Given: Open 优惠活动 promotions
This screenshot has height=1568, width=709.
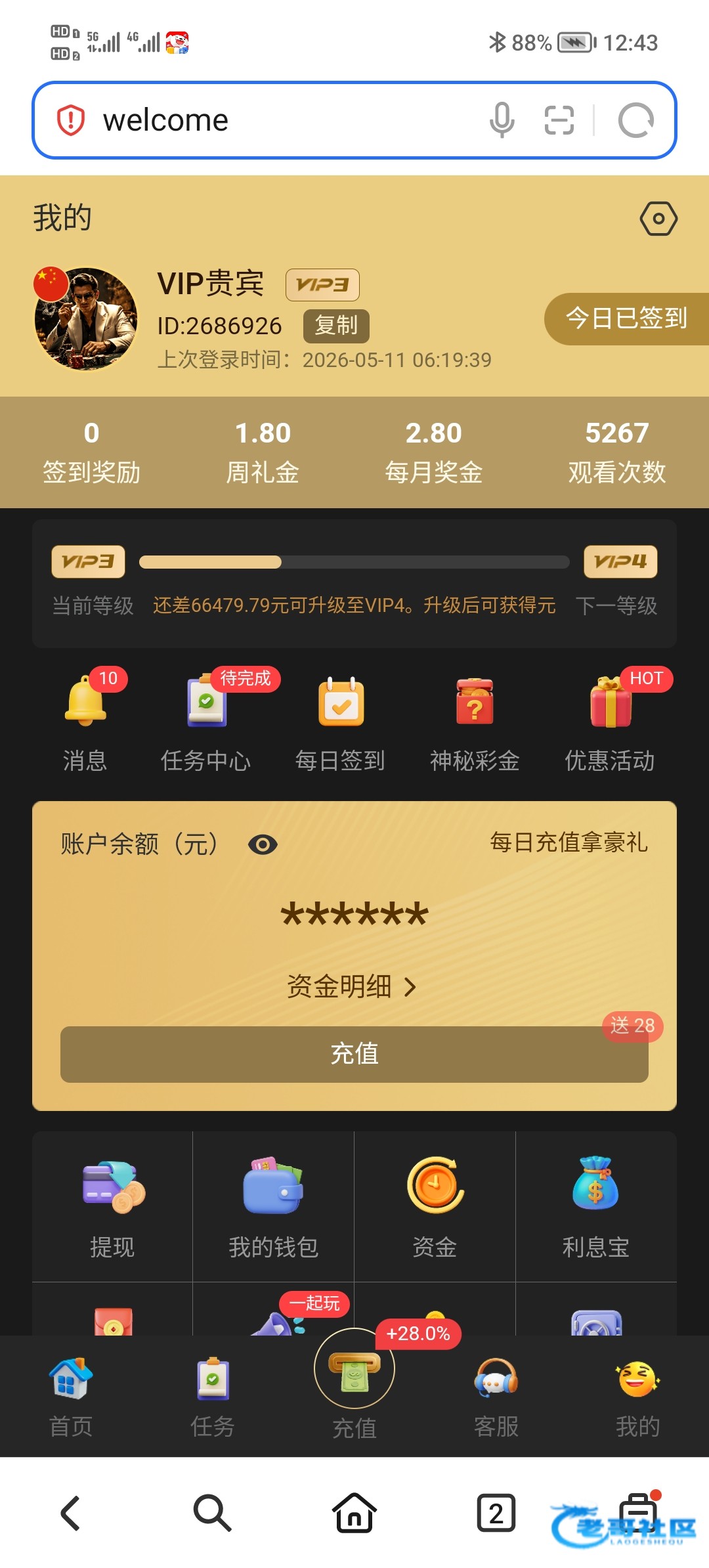Looking at the screenshot, I should [611, 722].
